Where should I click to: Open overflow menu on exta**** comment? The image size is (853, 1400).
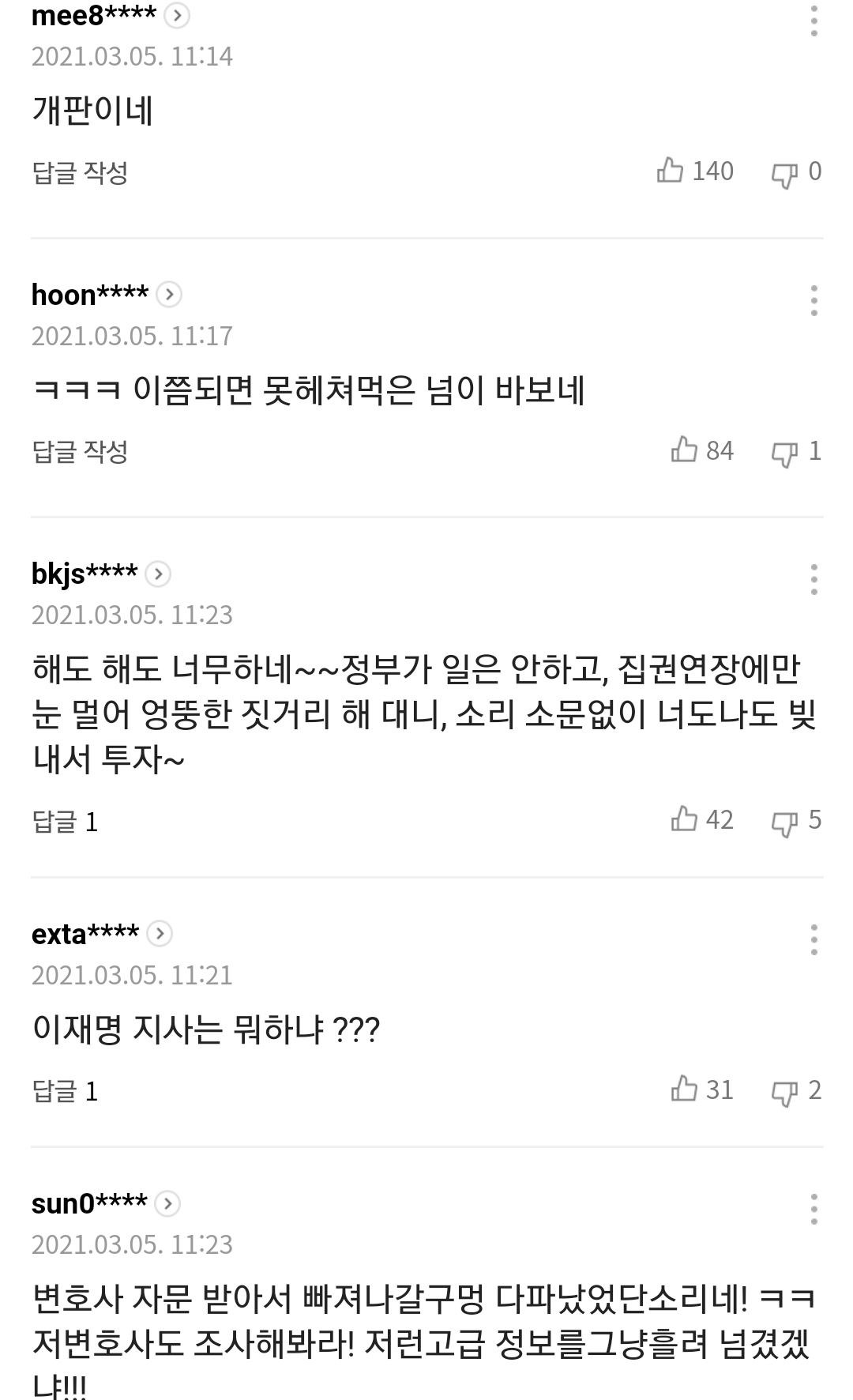click(814, 939)
